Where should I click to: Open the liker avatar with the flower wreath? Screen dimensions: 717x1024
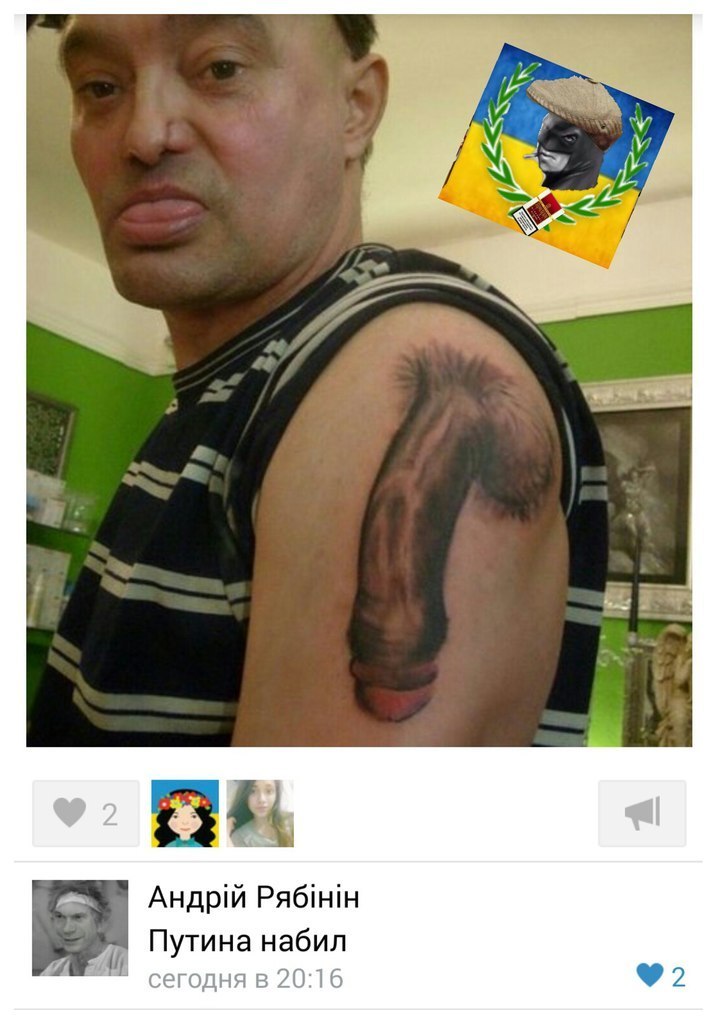[x=185, y=813]
